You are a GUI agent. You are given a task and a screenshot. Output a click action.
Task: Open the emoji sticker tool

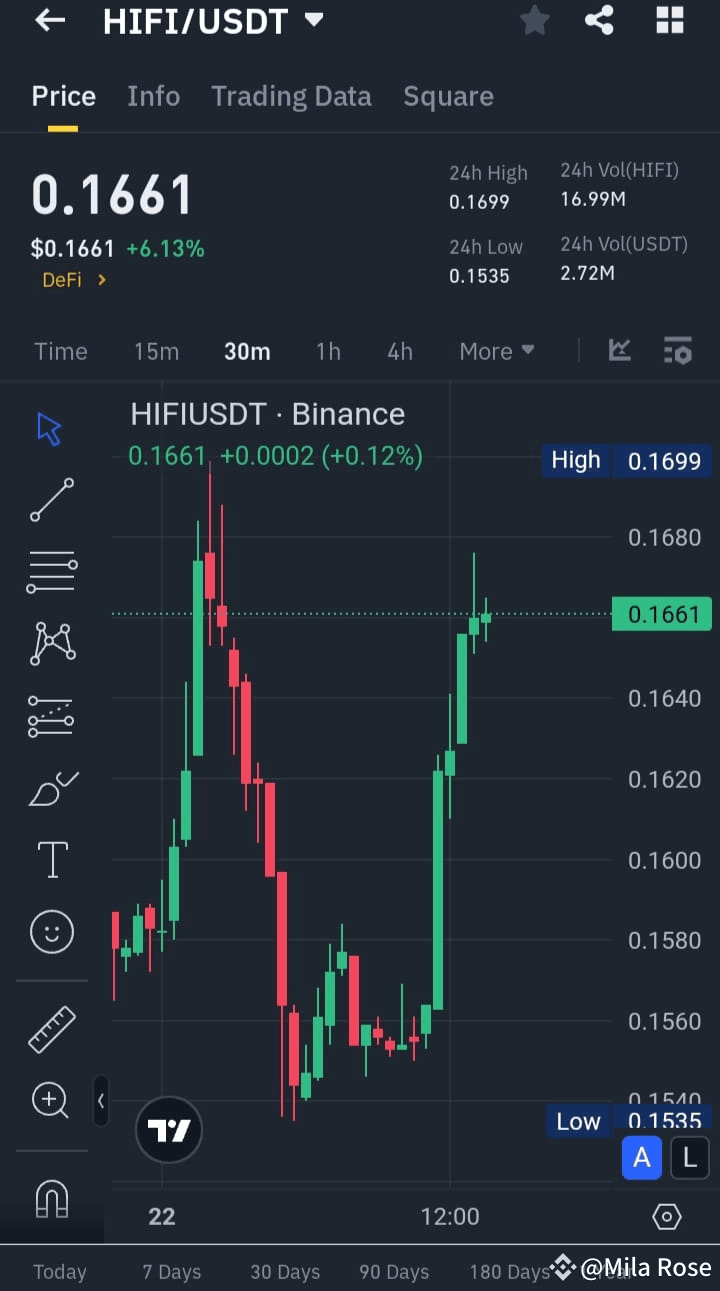pyautogui.click(x=50, y=931)
